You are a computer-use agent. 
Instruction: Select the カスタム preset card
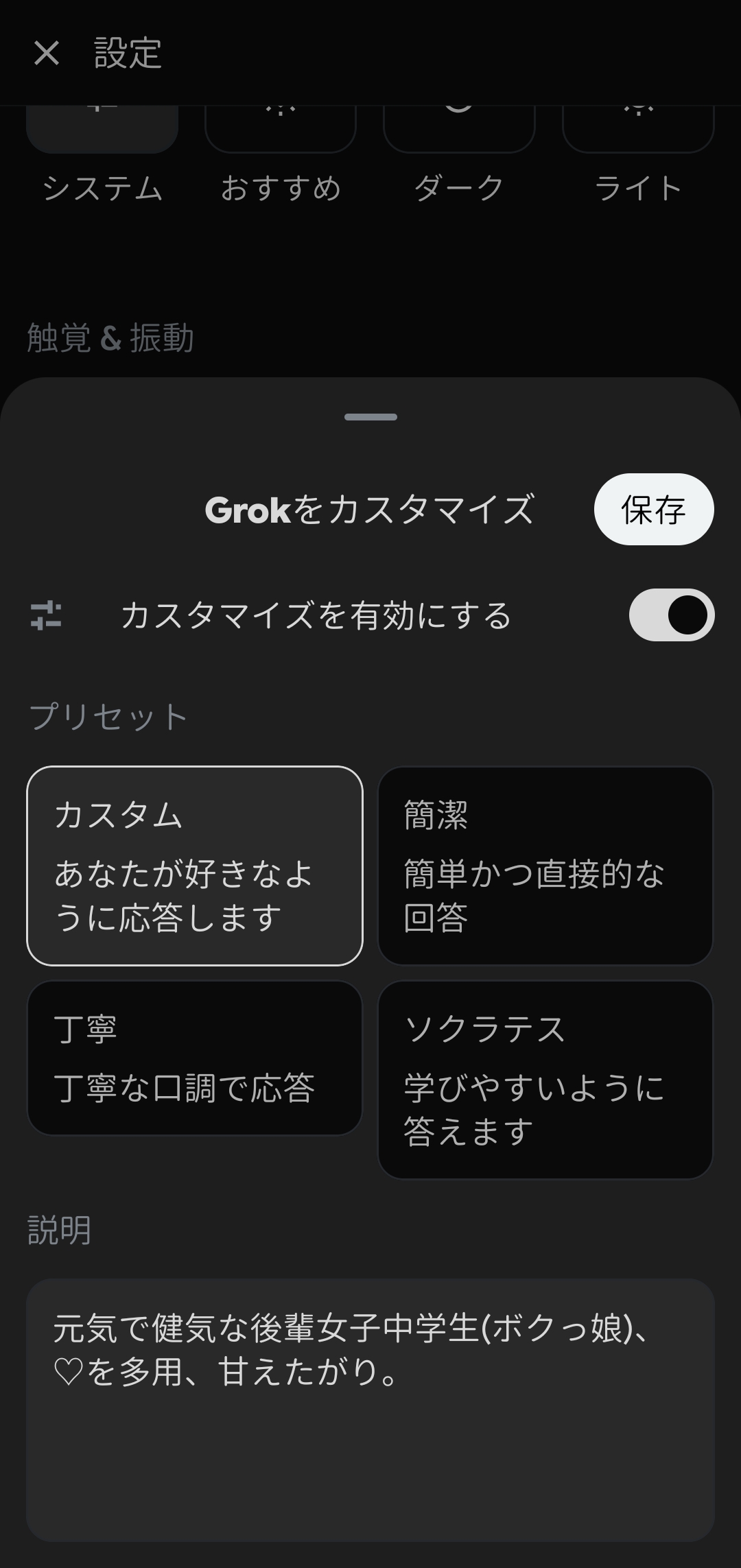pos(194,866)
